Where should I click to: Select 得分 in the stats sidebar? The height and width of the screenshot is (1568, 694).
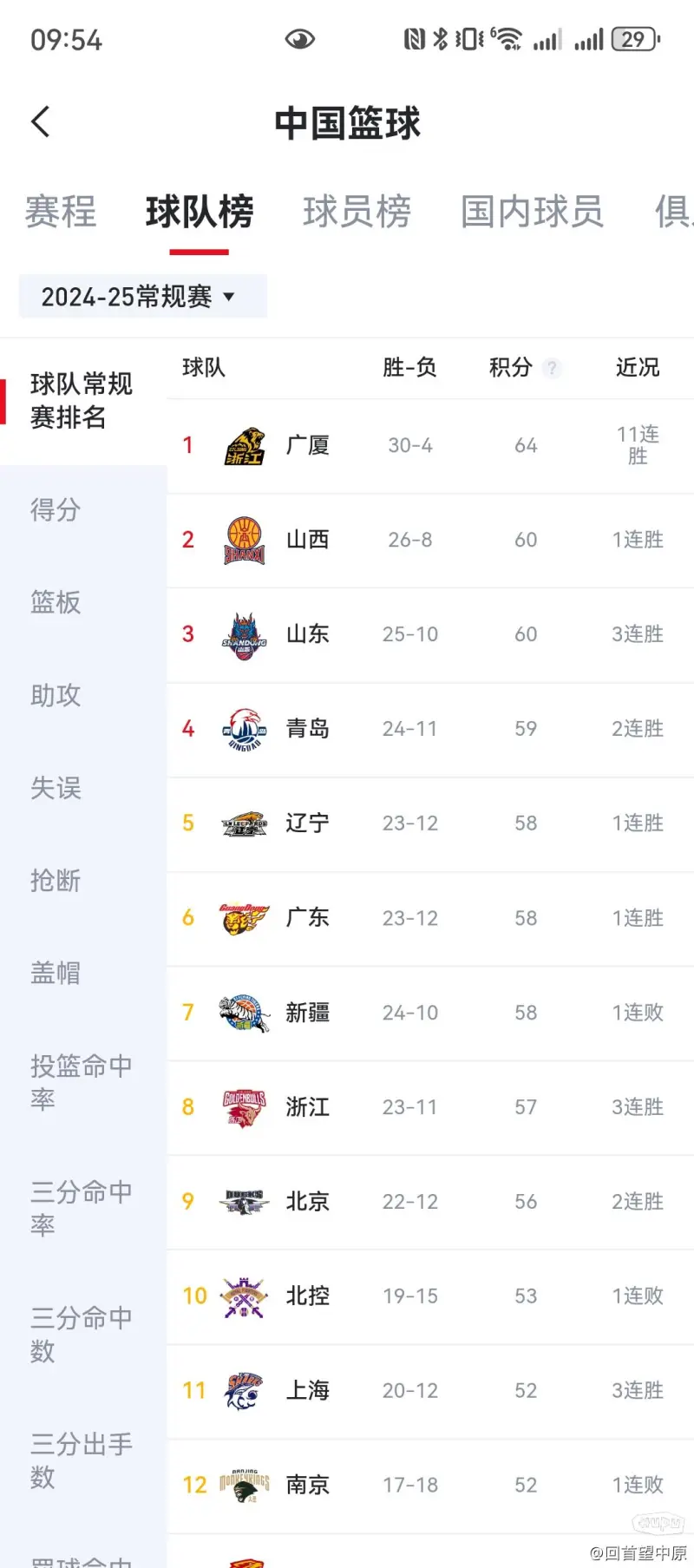pyautogui.click(x=55, y=512)
